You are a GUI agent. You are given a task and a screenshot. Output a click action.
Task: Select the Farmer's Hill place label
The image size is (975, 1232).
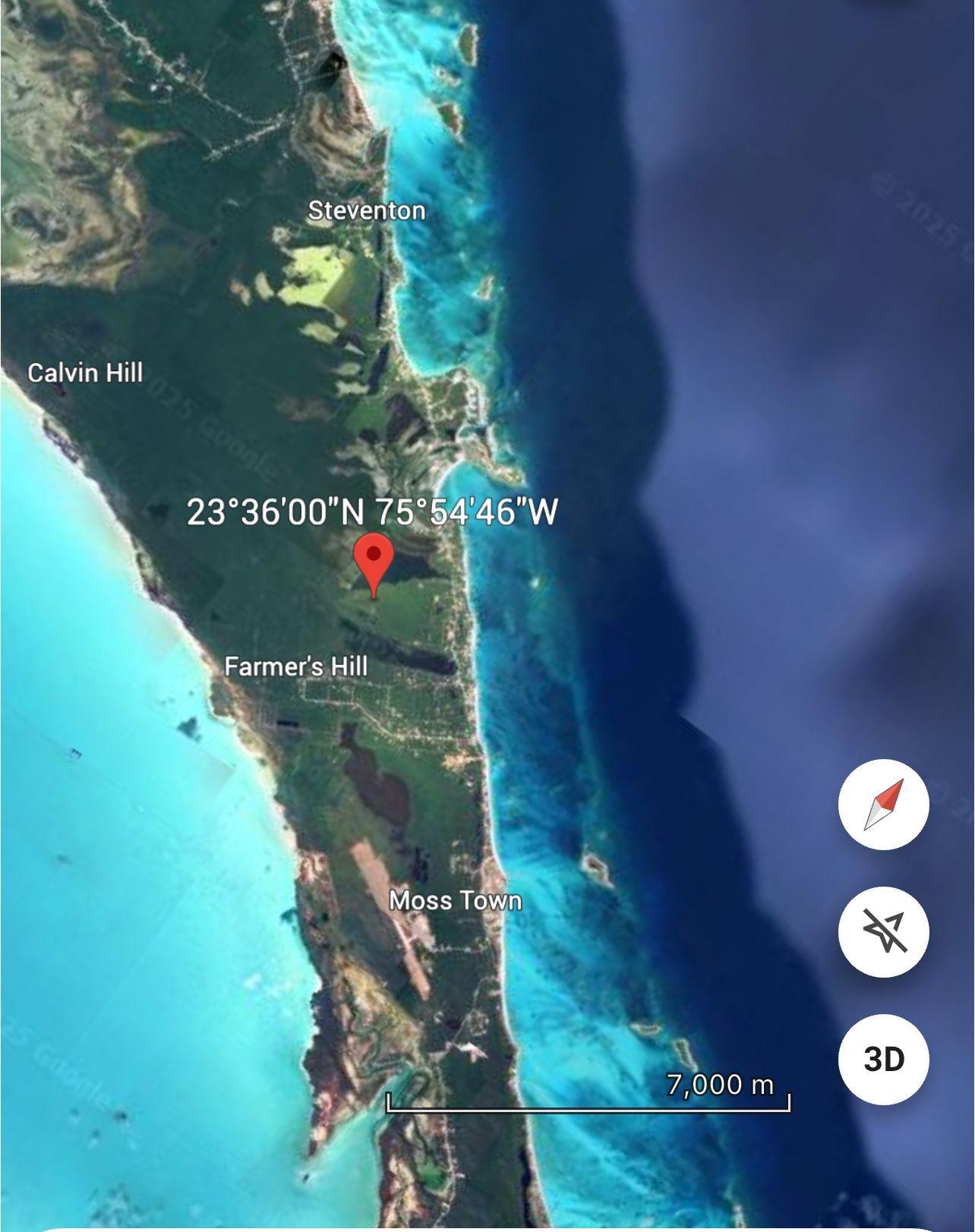click(296, 666)
